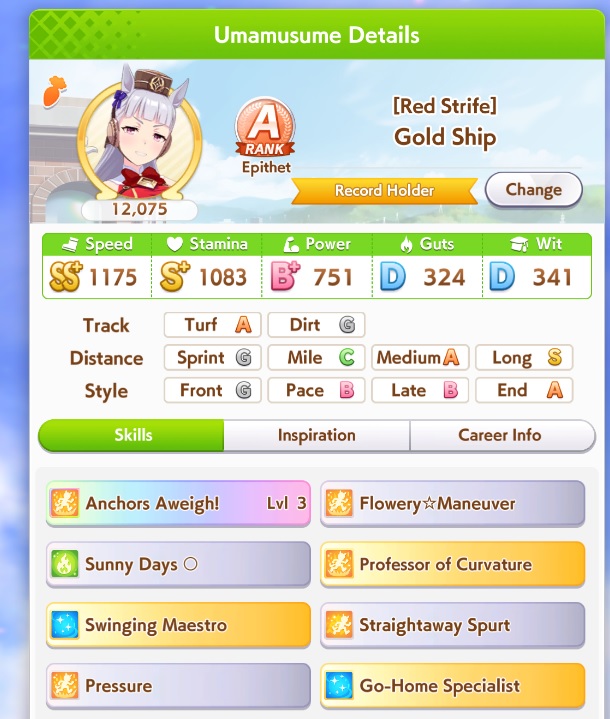View the Pressure skill info
Image resolution: width=610 pixels, height=719 pixels.
178,686
